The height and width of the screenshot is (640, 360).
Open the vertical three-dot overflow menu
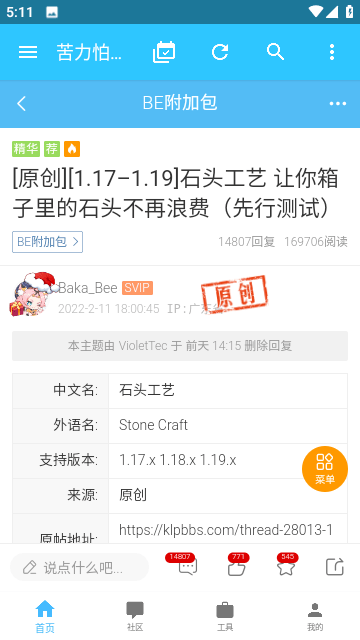332,52
